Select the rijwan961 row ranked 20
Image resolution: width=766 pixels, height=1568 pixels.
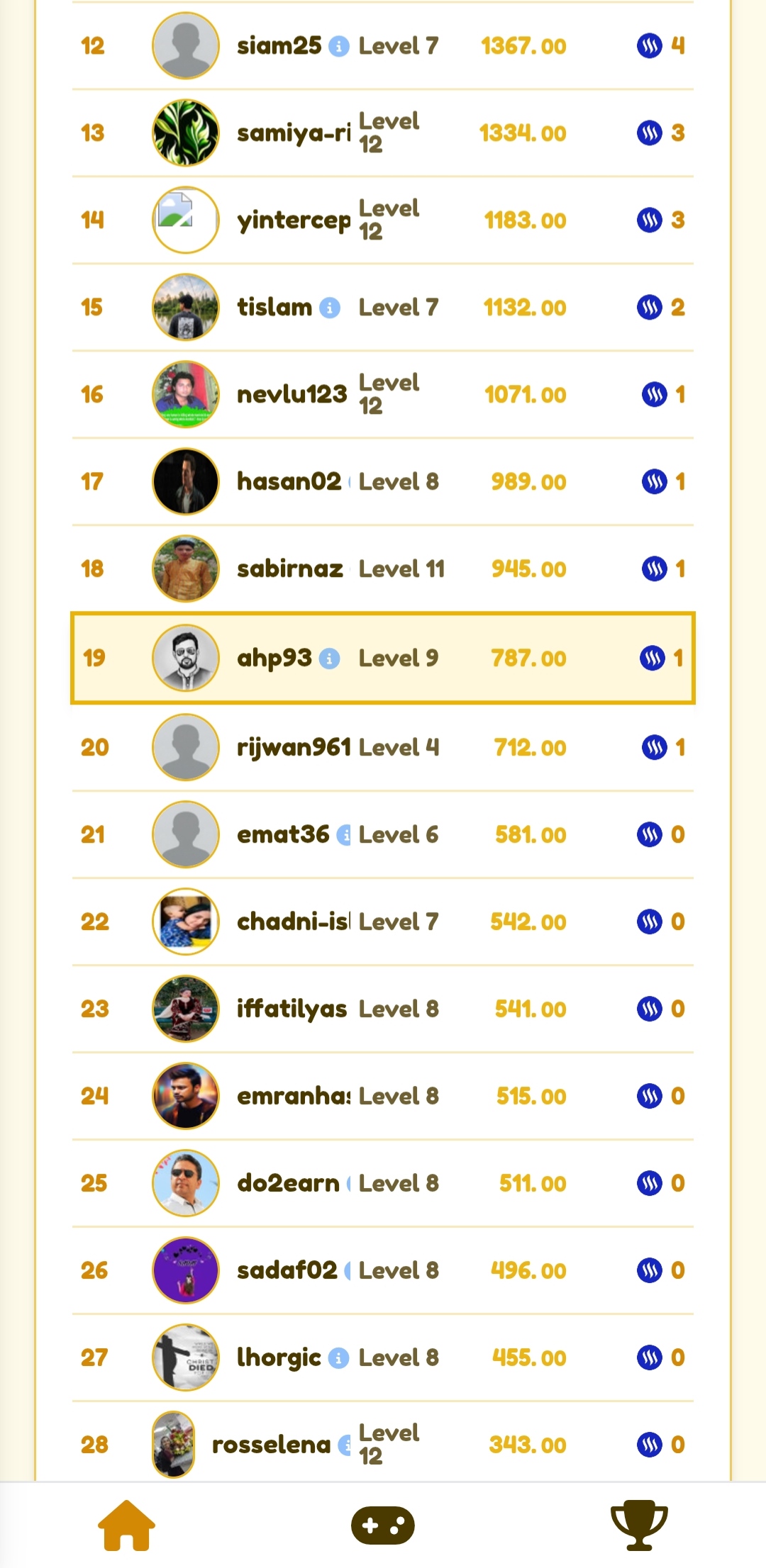click(x=383, y=747)
